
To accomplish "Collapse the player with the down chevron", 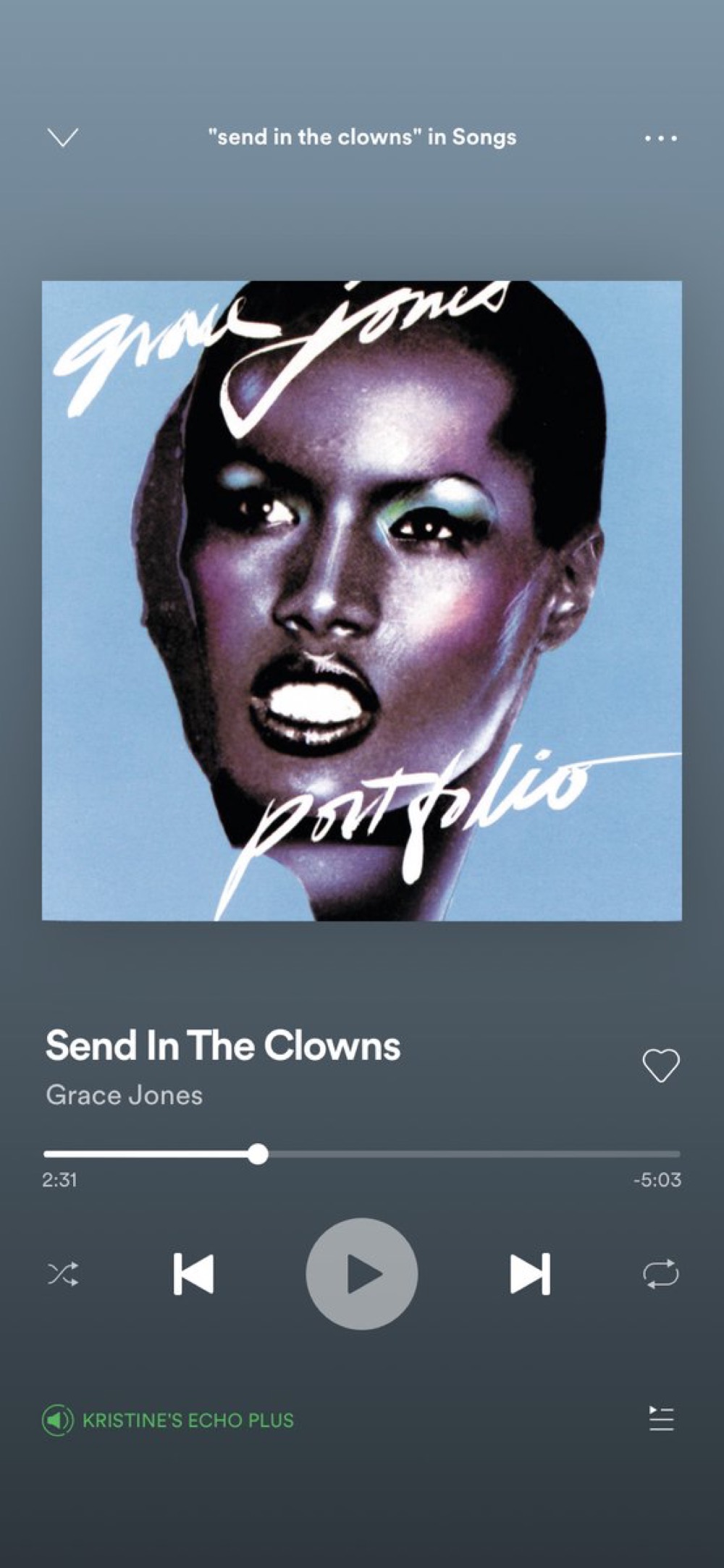I will point(63,138).
